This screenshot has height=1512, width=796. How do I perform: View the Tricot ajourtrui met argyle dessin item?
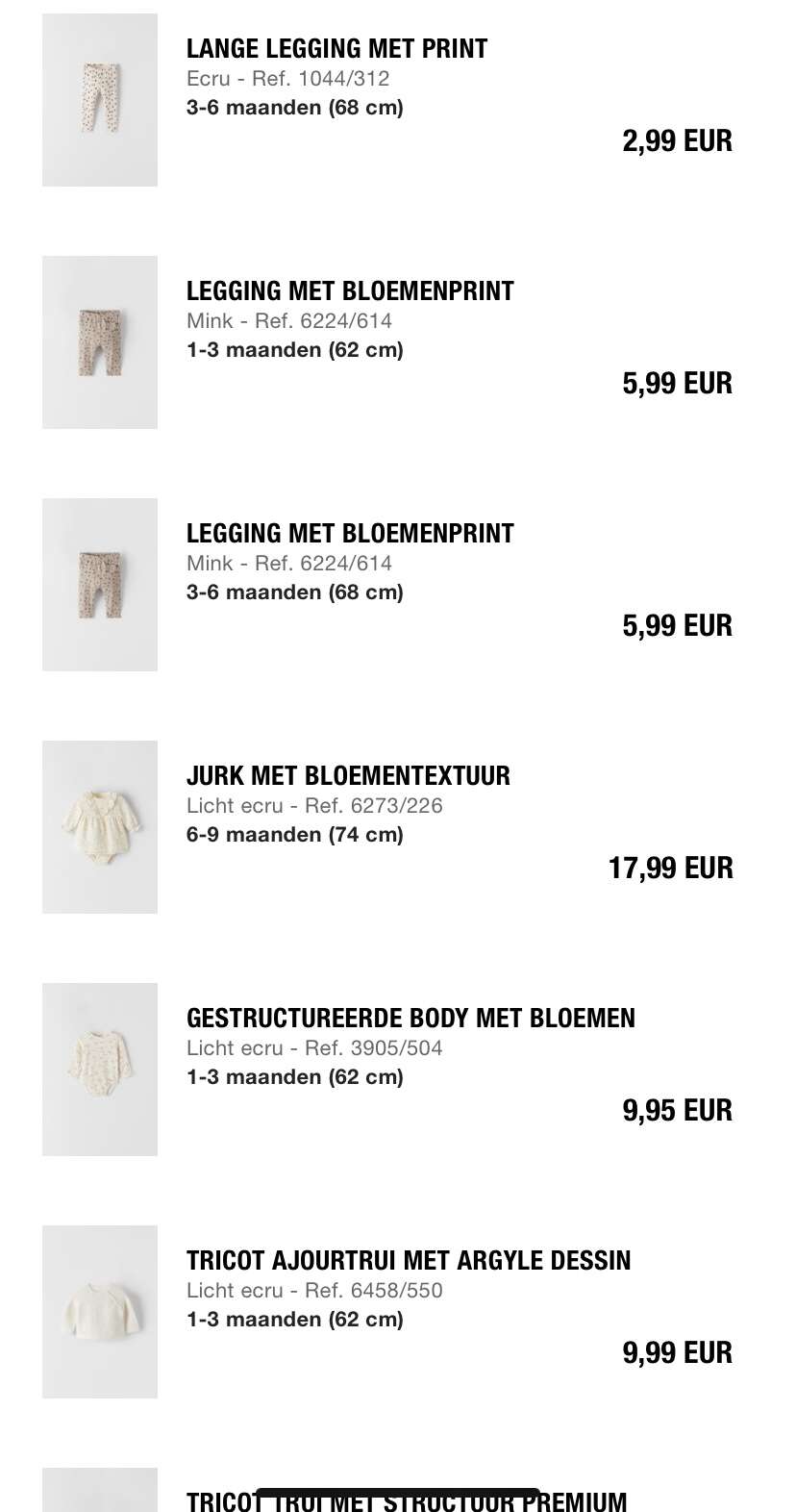409,1260
